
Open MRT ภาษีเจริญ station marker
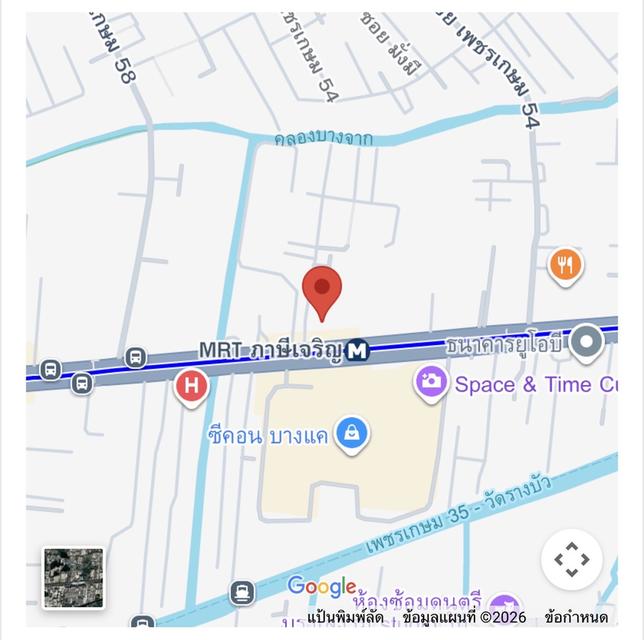358,350
